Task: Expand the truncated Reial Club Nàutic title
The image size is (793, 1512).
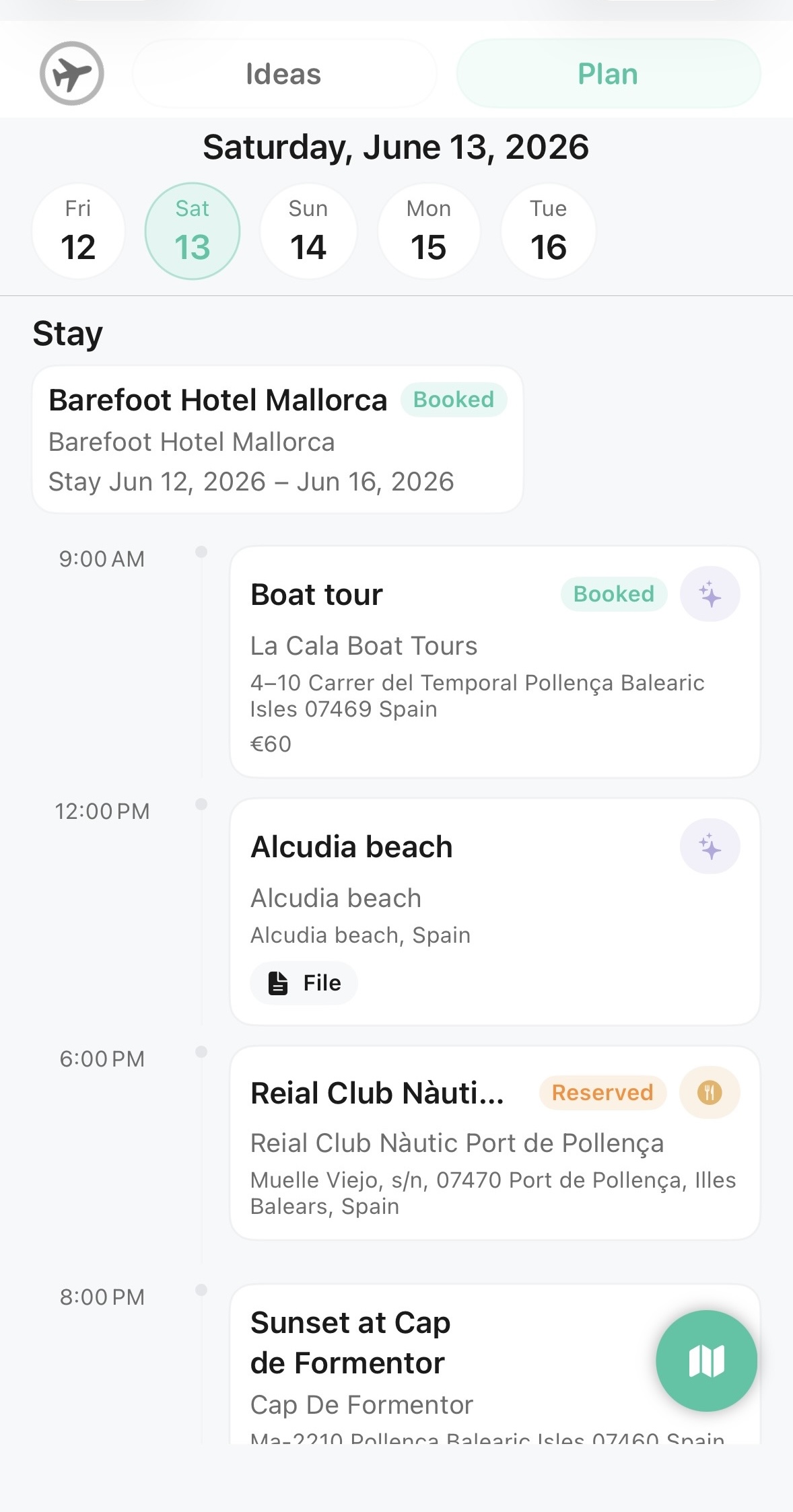Action: pos(377,1092)
